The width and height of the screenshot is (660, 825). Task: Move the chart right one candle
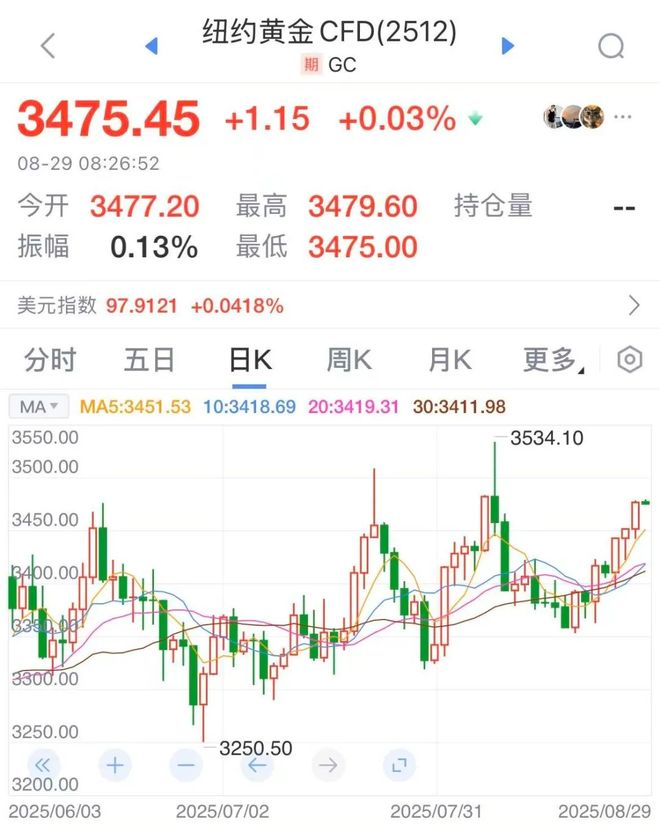click(x=328, y=766)
